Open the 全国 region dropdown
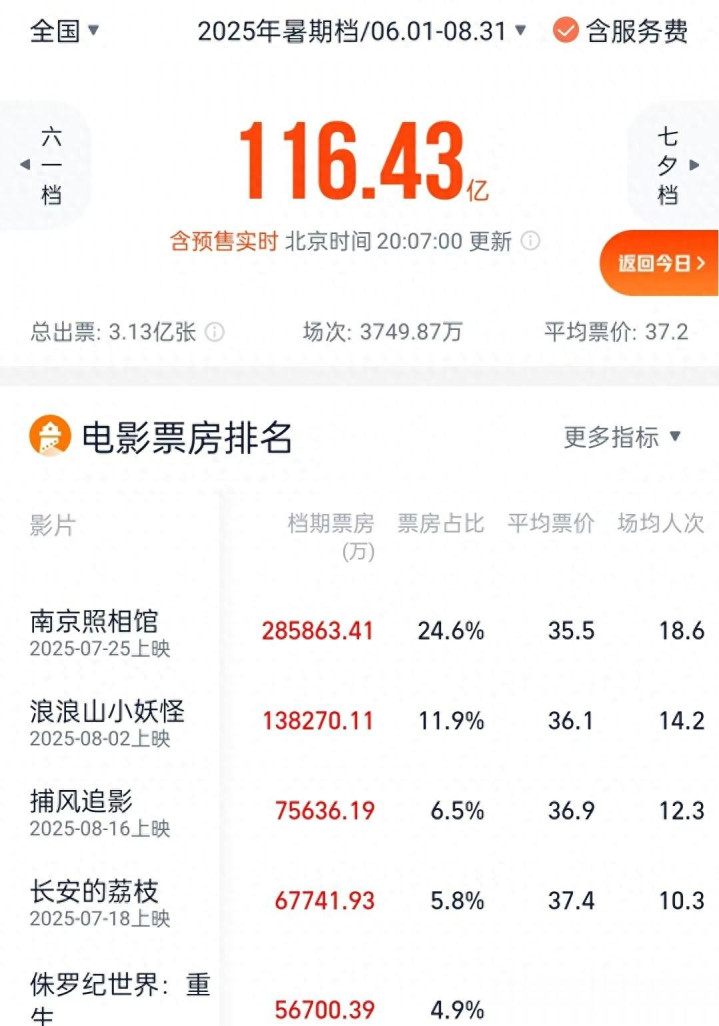Viewport: 719px width, 1026px height. (65, 30)
